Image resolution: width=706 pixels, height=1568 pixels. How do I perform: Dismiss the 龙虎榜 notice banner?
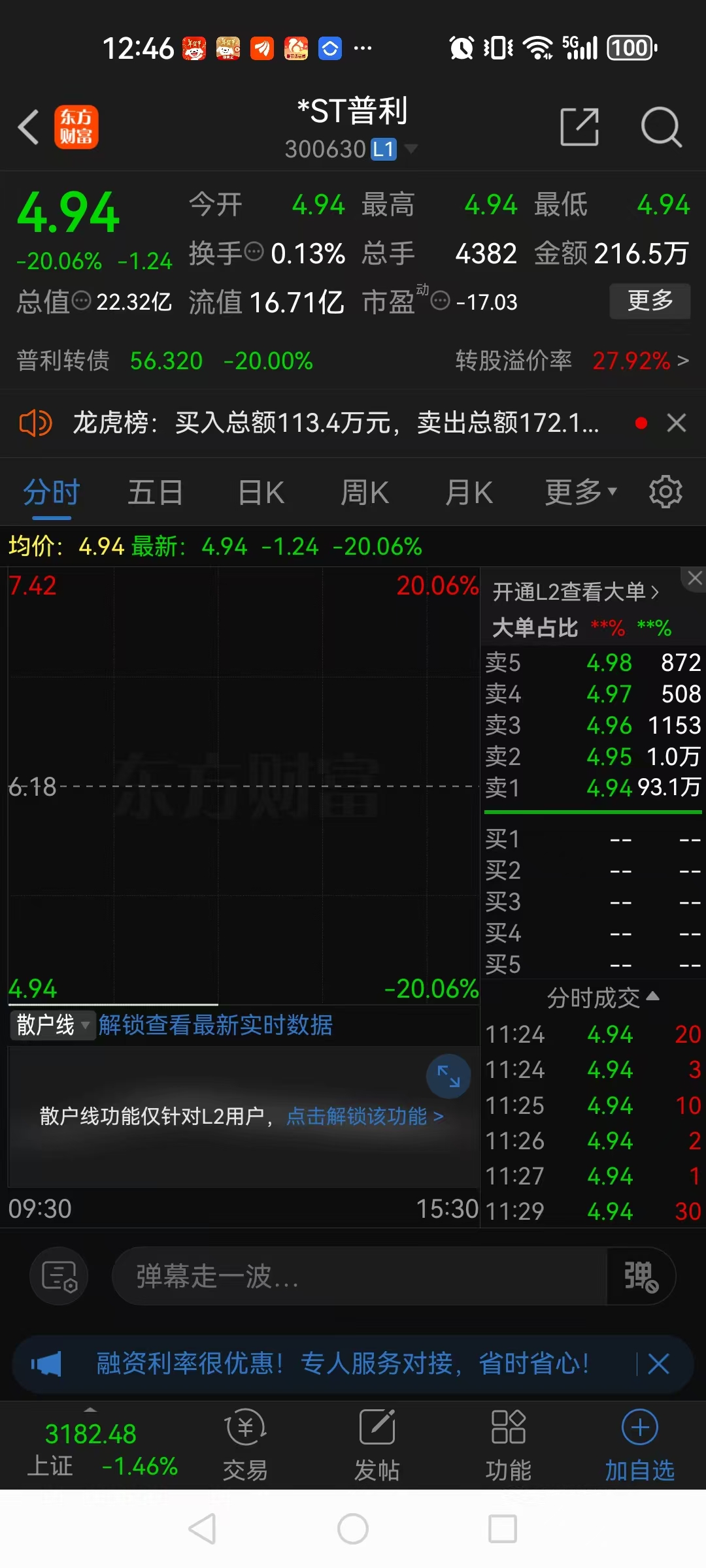click(677, 423)
